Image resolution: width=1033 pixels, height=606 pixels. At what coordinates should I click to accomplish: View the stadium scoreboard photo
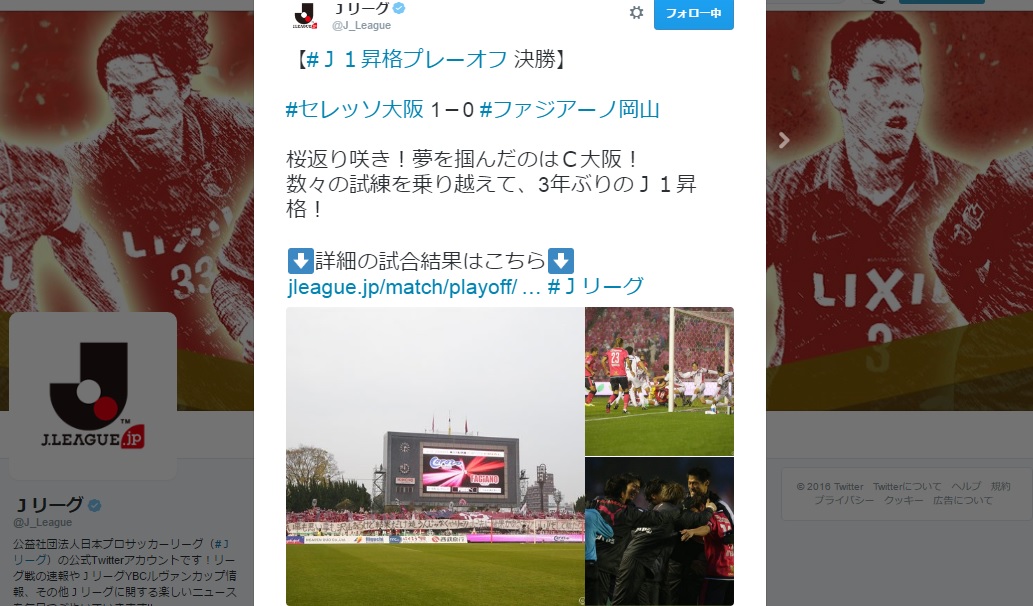(435, 456)
